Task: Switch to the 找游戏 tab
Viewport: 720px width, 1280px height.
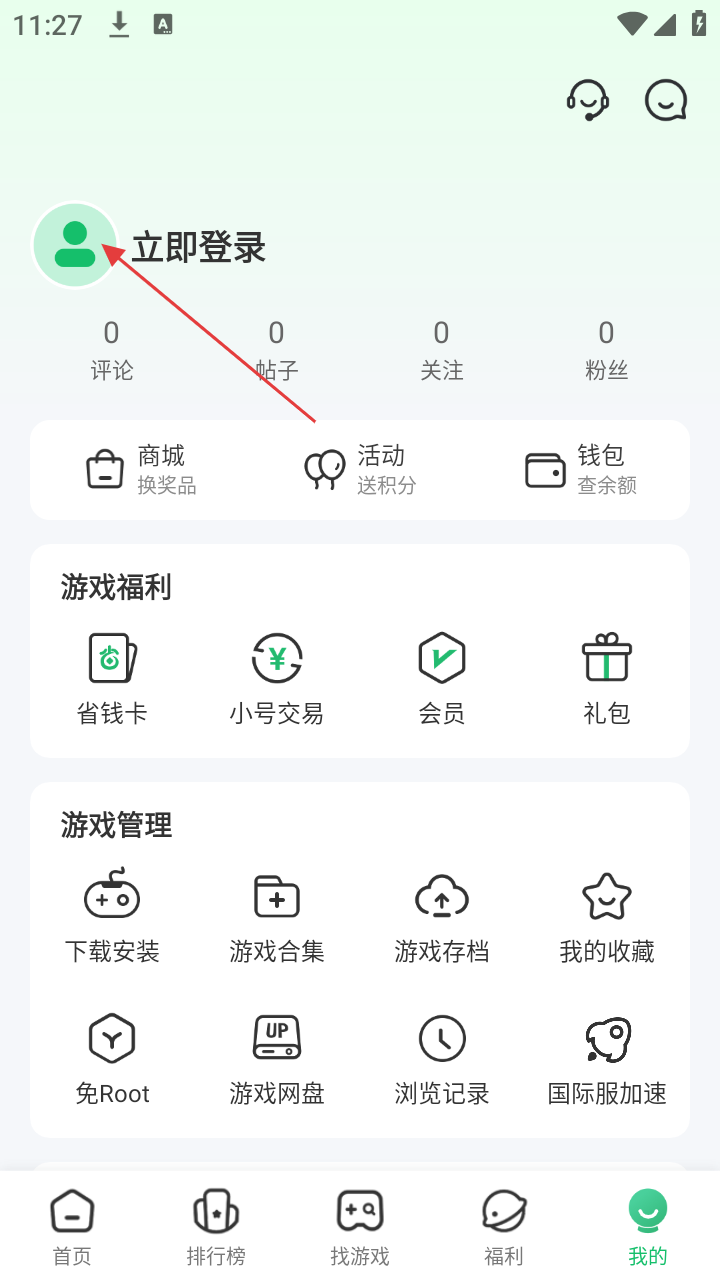Action: click(360, 1226)
